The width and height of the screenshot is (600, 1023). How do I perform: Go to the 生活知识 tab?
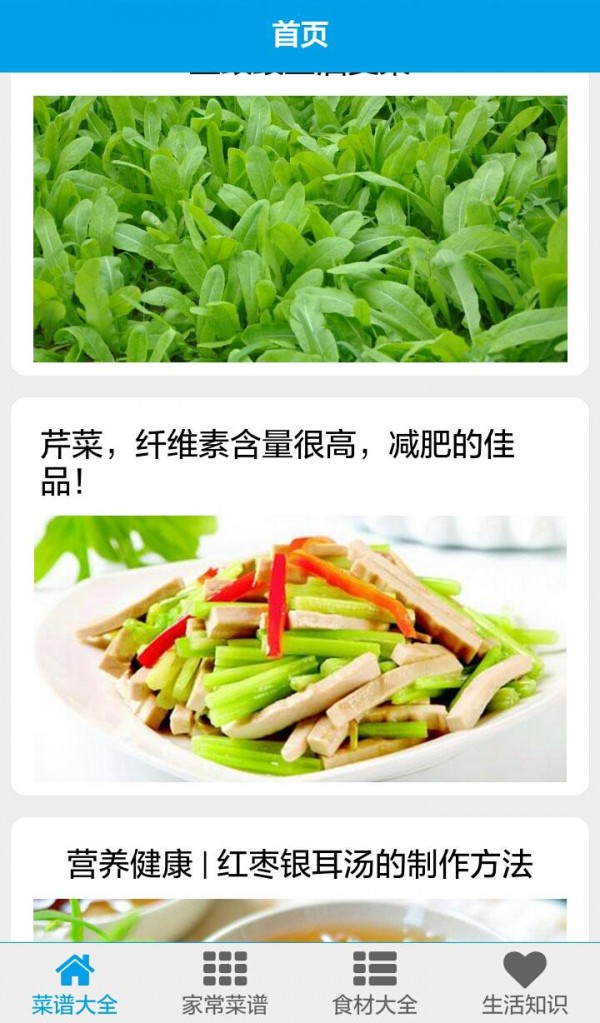pyautogui.click(x=525, y=984)
